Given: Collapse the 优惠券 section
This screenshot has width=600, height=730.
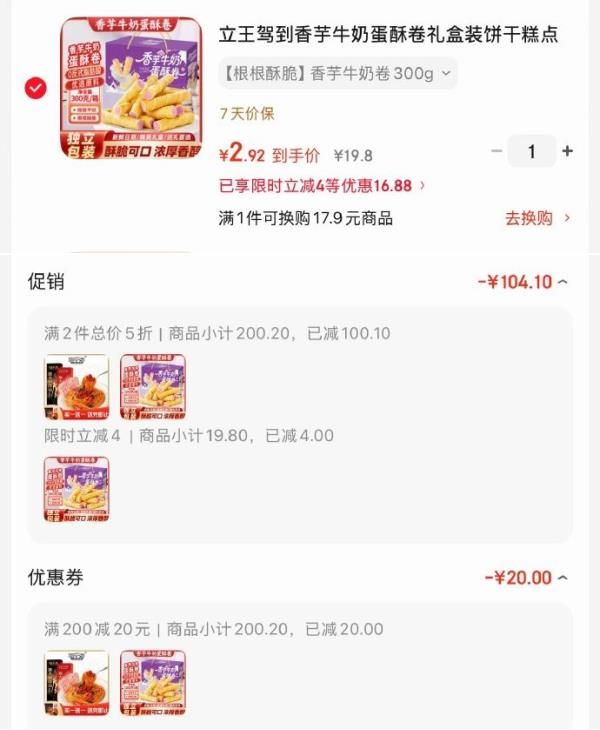Looking at the screenshot, I should pos(563,578).
